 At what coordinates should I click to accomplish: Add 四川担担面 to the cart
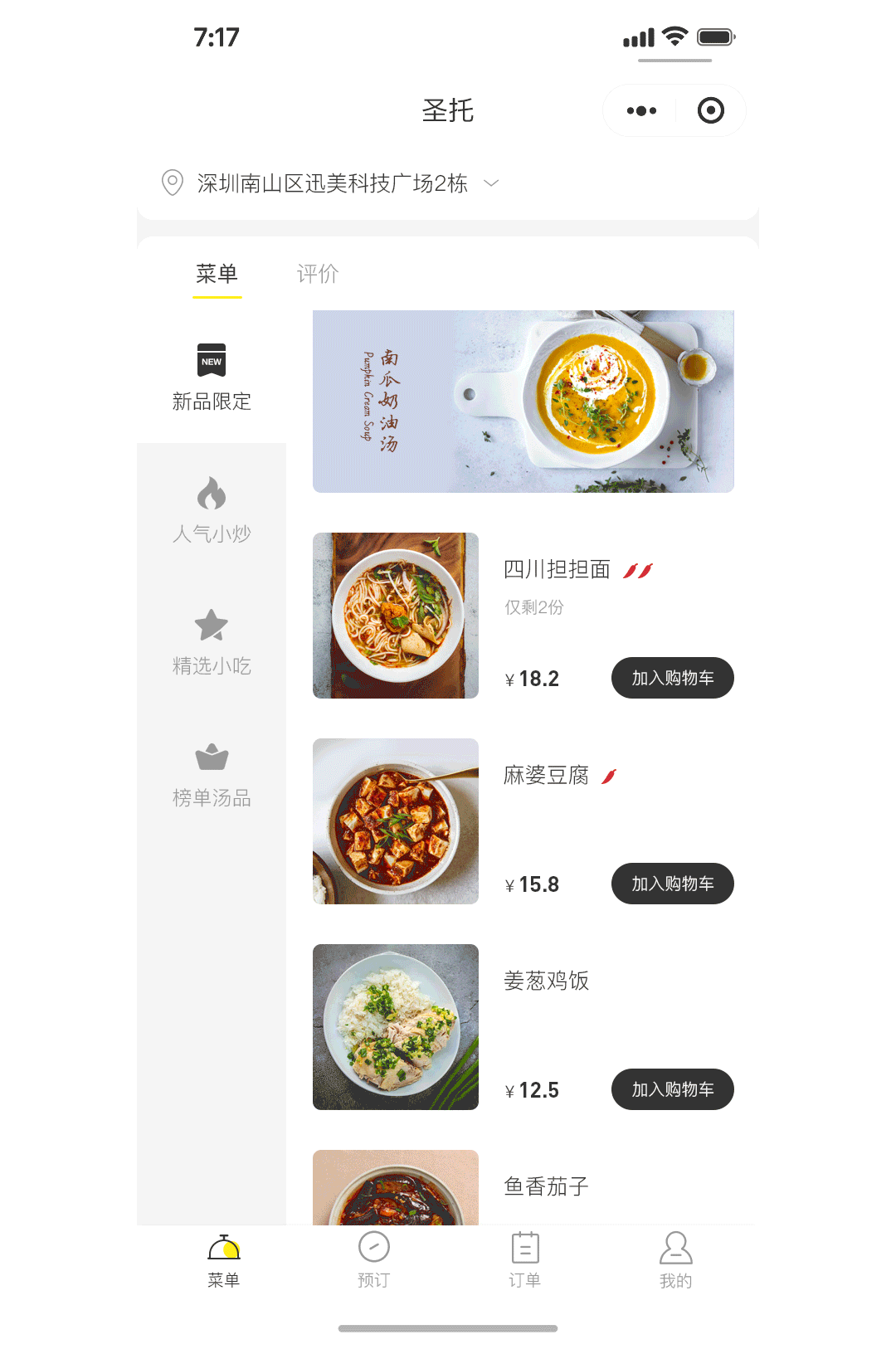click(672, 678)
